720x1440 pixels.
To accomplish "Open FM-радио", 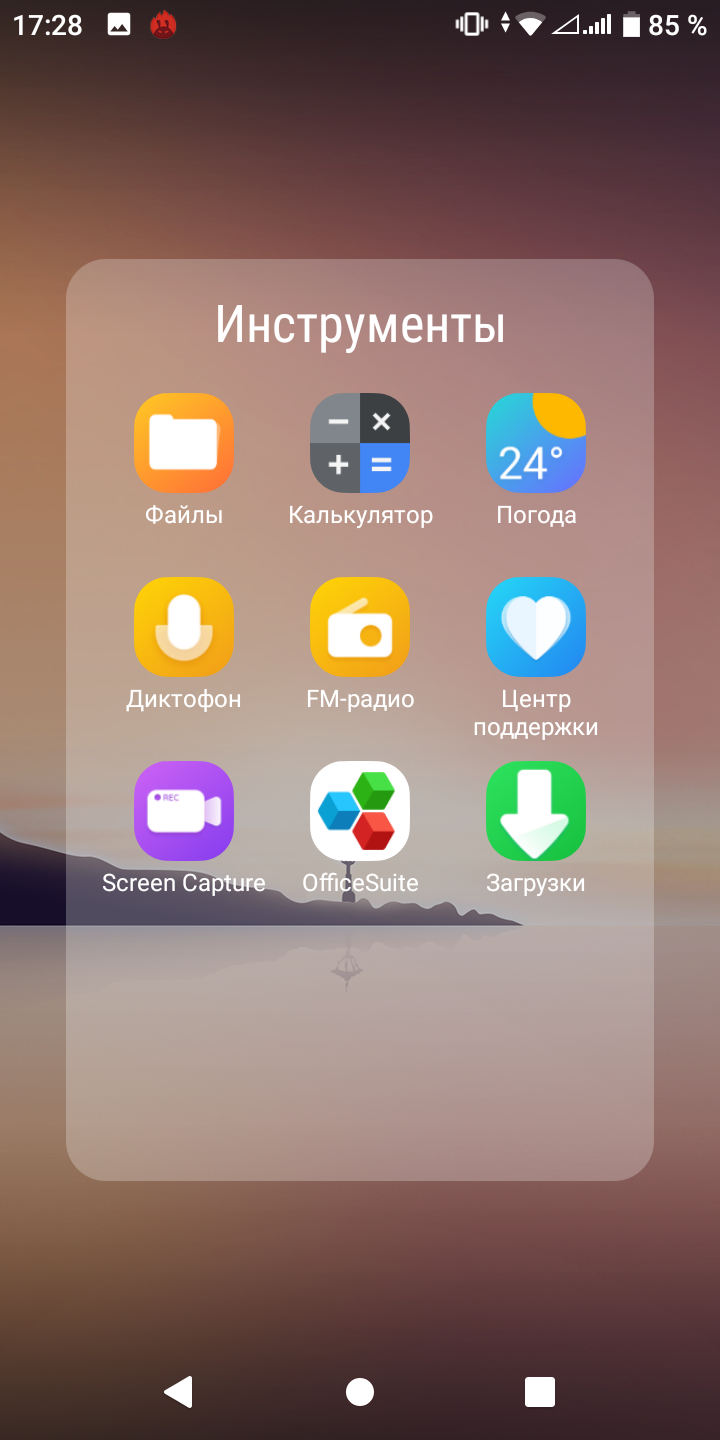I will pos(360,627).
